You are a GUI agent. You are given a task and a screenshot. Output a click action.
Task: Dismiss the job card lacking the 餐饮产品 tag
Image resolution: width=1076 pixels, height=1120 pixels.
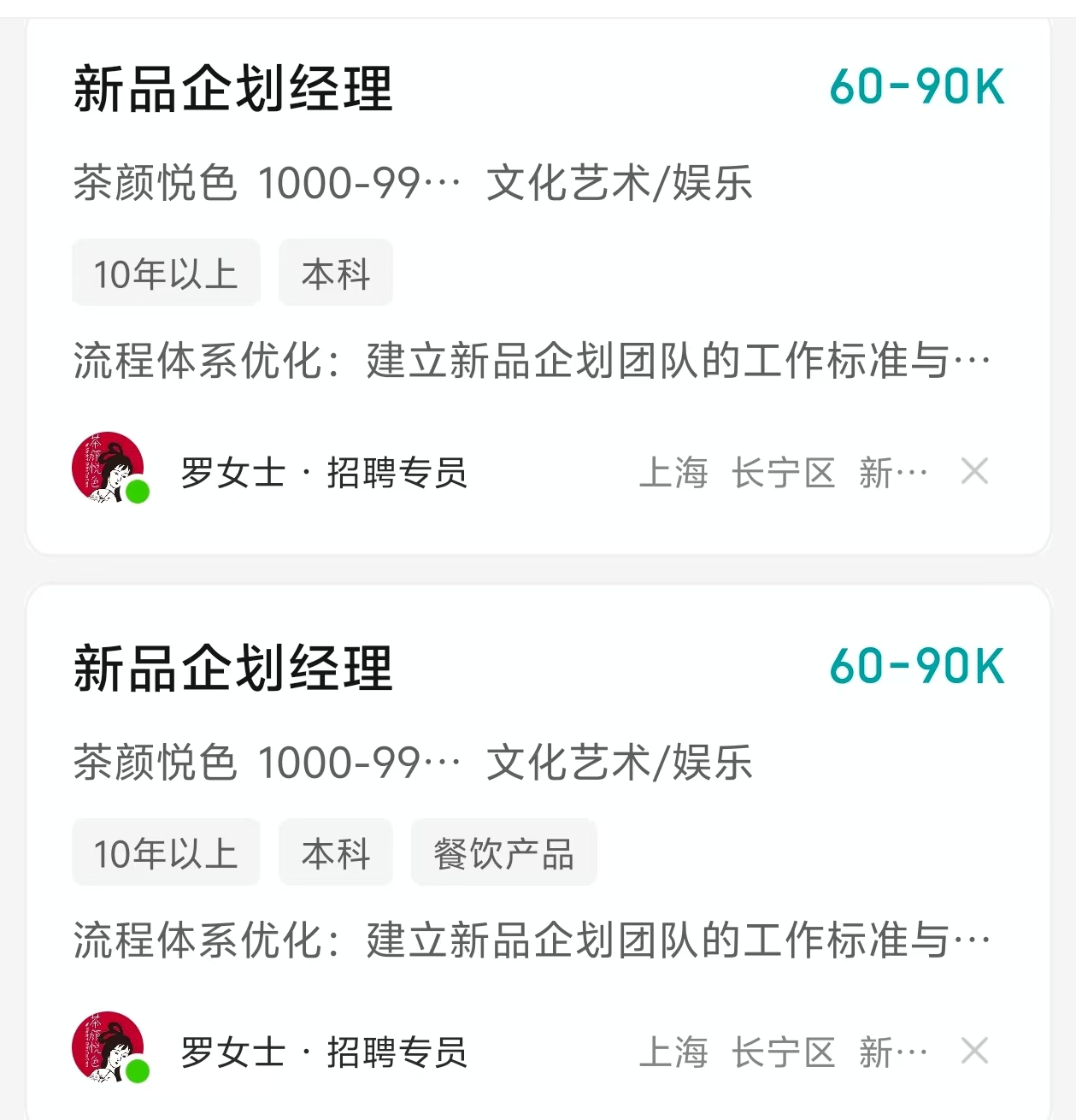[974, 471]
